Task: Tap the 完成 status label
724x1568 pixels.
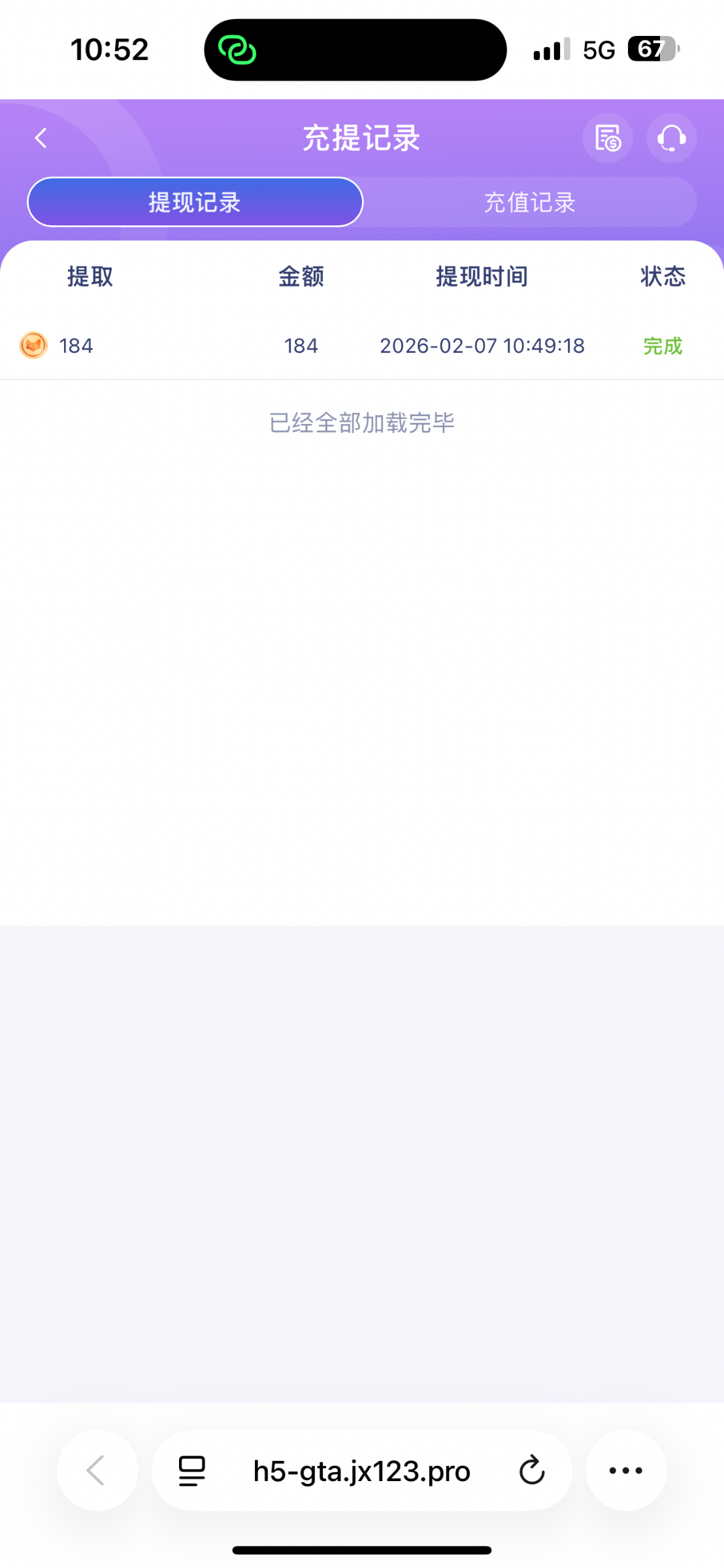Action: click(662, 345)
